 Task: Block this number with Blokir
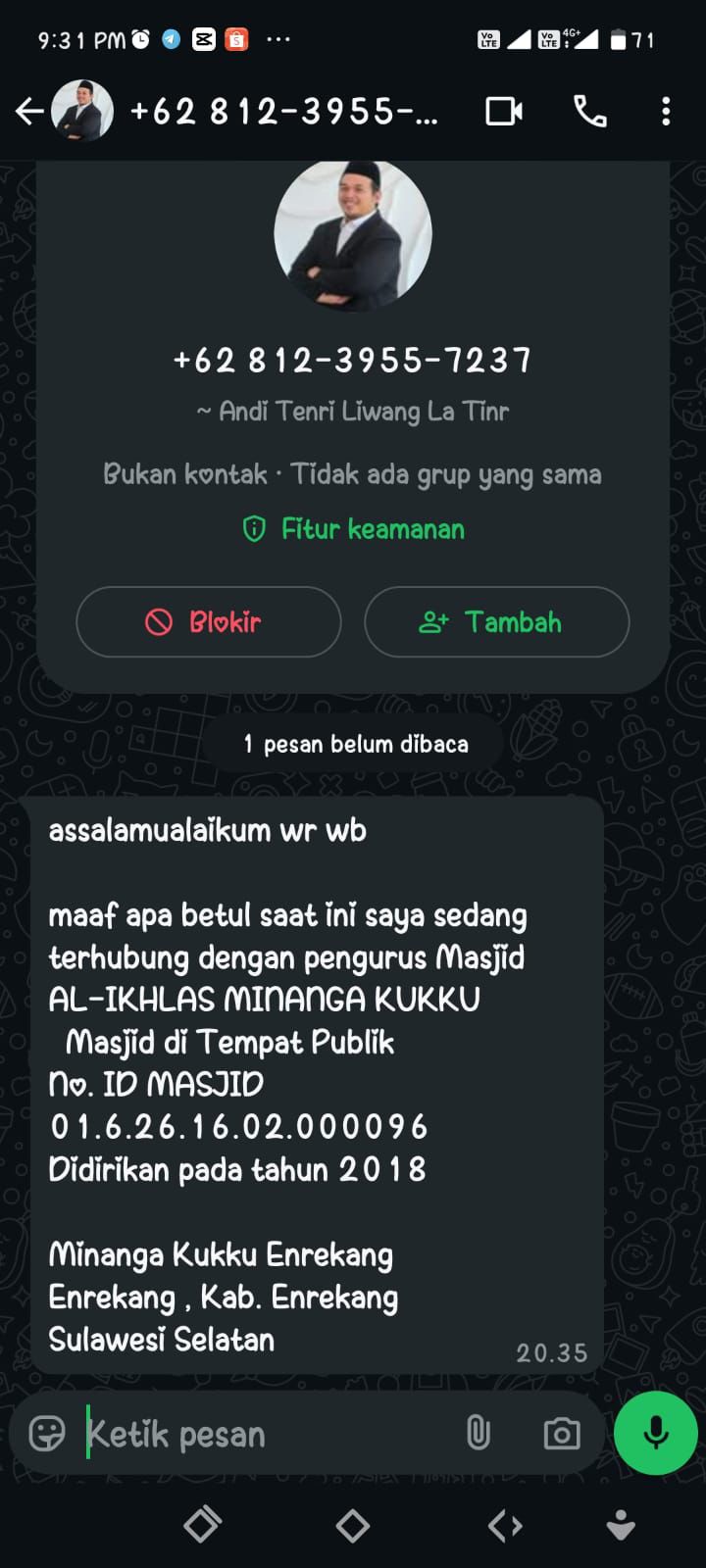click(x=208, y=621)
